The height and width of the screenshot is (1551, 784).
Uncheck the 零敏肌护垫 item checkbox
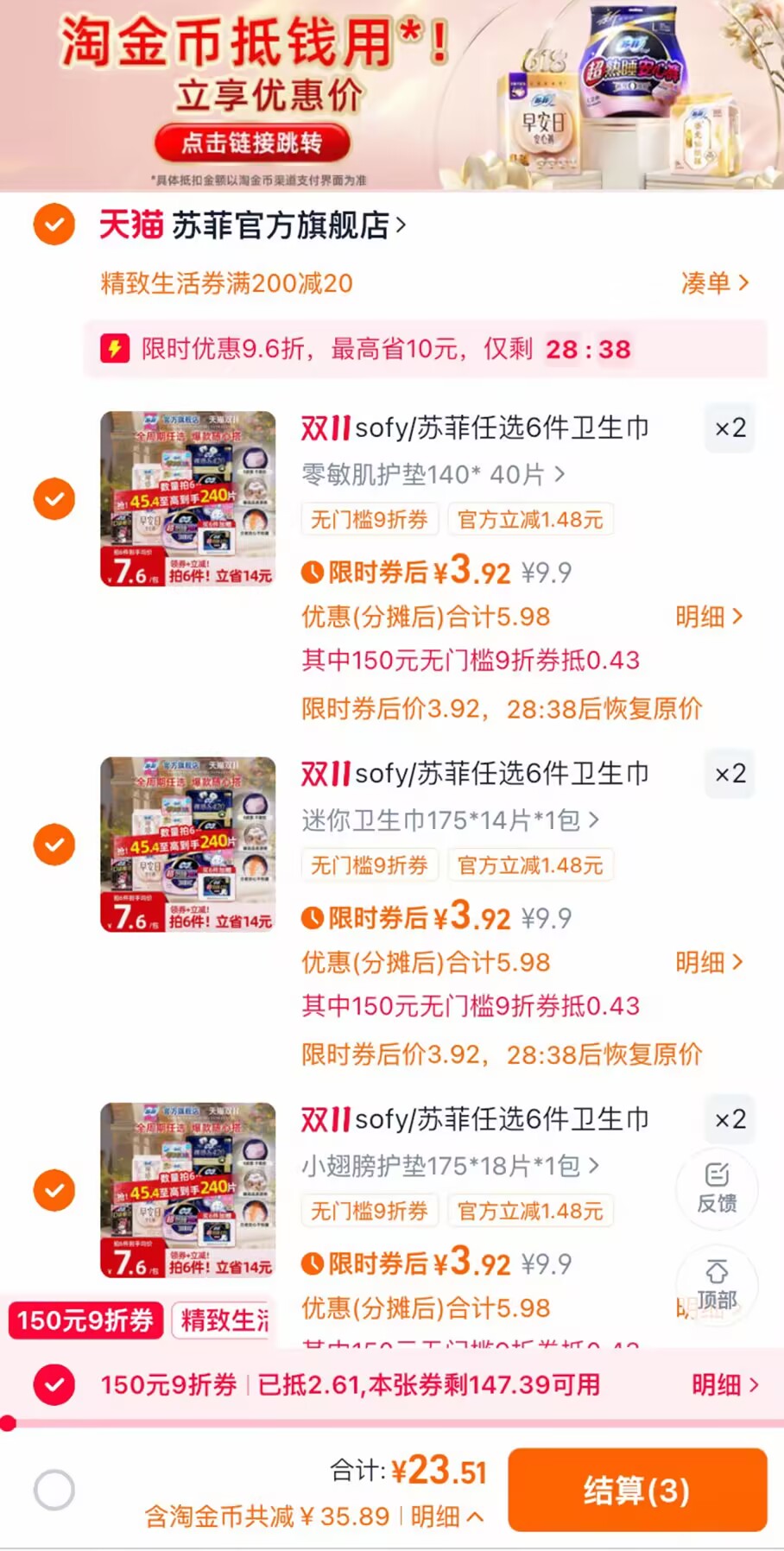click(x=54, y=498)
